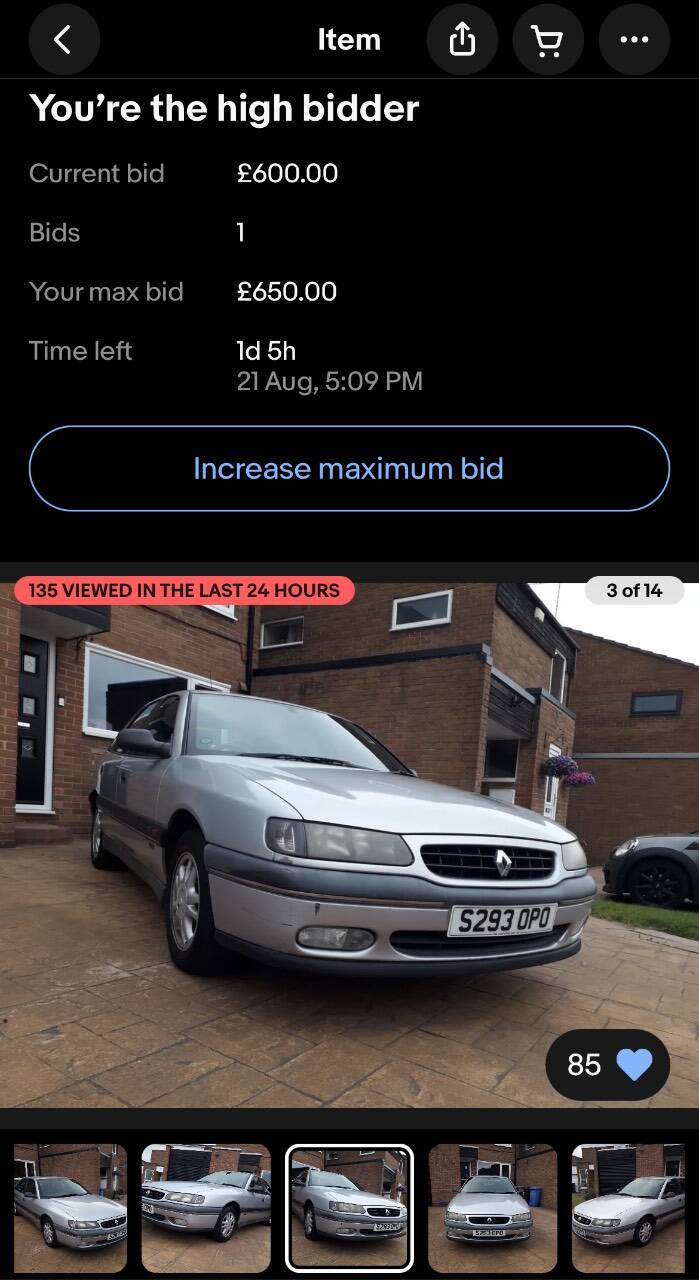The image size is (699, 1280).
Task: Share this item listing
Action: pyautogui.click(x=462, y=40)
